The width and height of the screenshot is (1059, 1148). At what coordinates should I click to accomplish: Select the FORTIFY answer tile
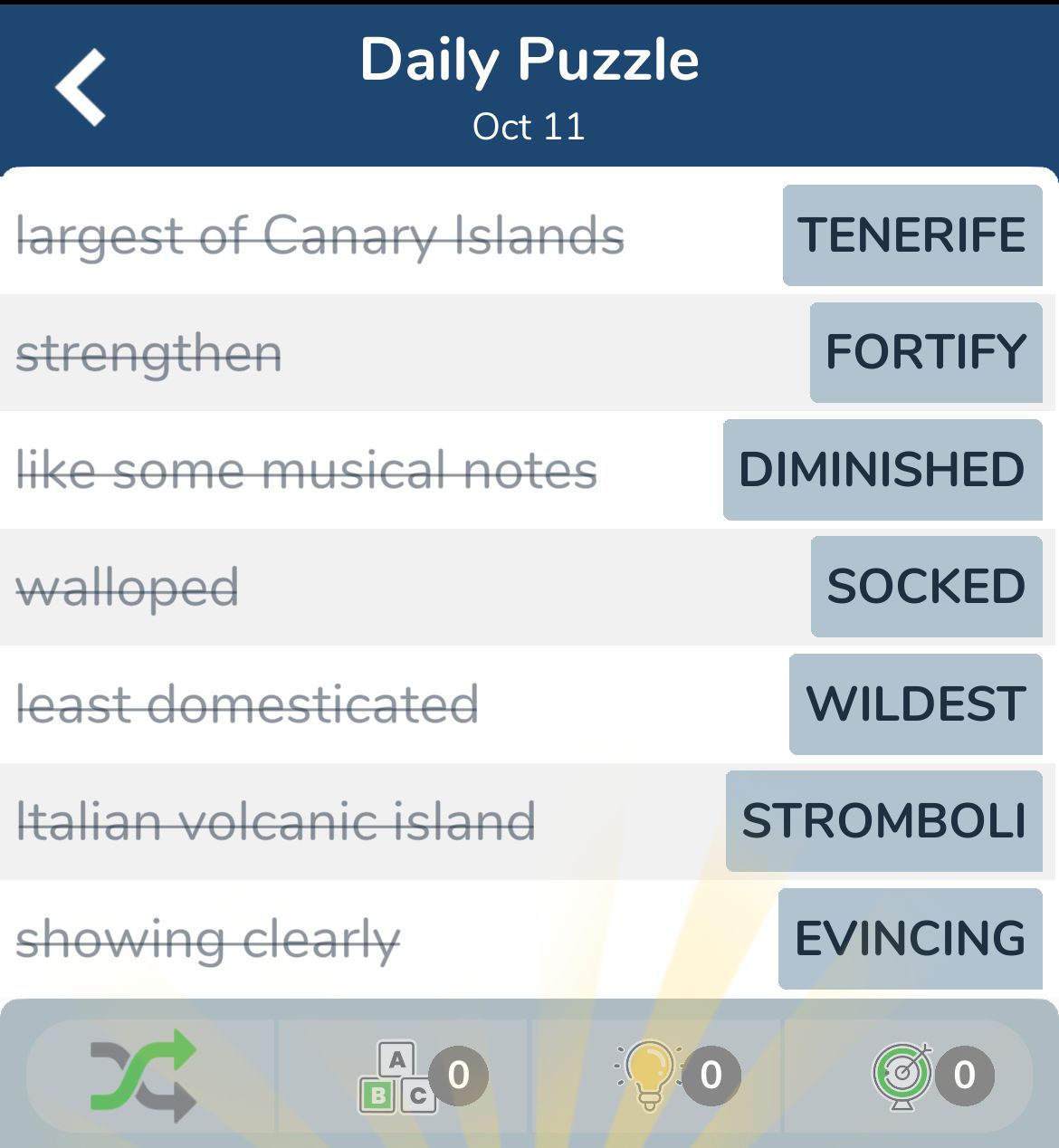pos(926,352)
